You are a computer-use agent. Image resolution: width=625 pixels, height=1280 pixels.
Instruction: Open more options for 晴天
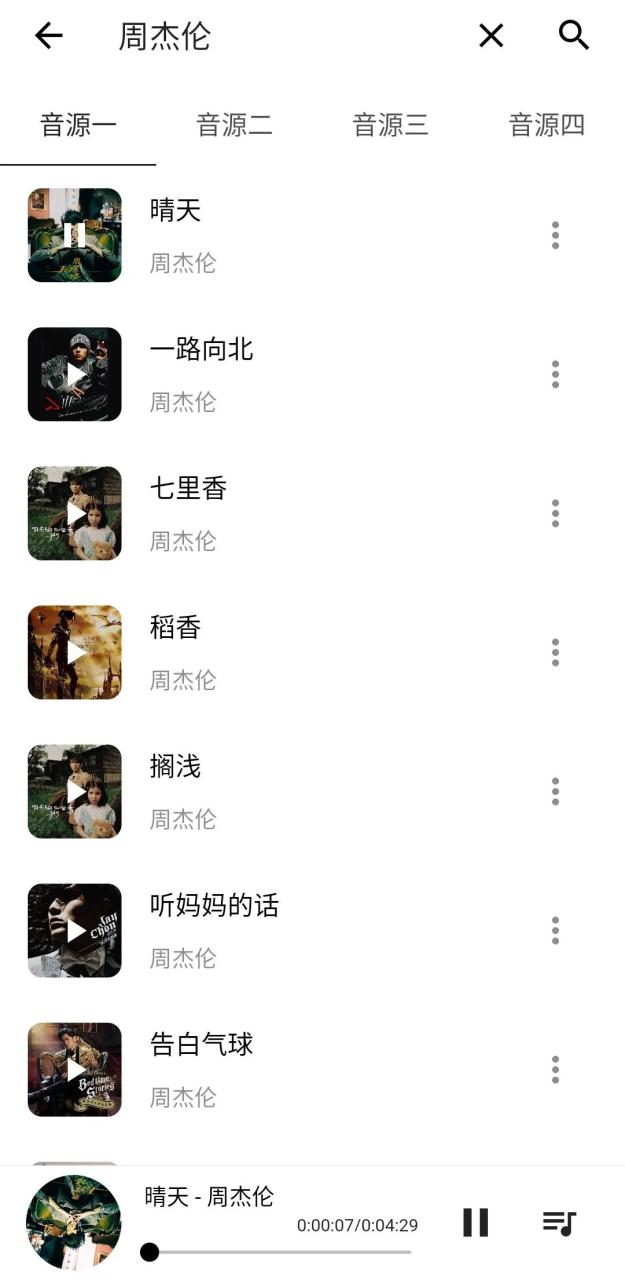(555, 235)
